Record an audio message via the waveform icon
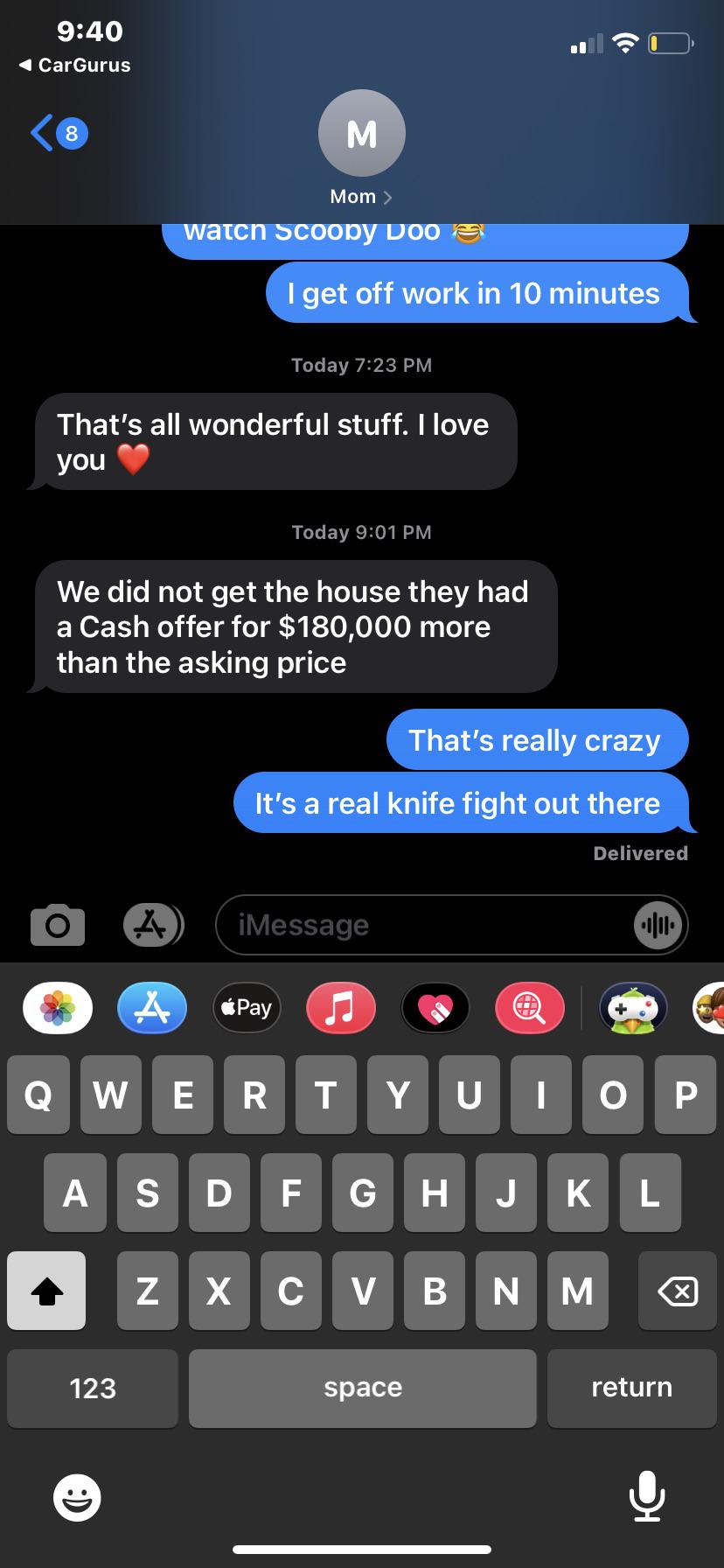724x1568 pixels. (657, 925)
